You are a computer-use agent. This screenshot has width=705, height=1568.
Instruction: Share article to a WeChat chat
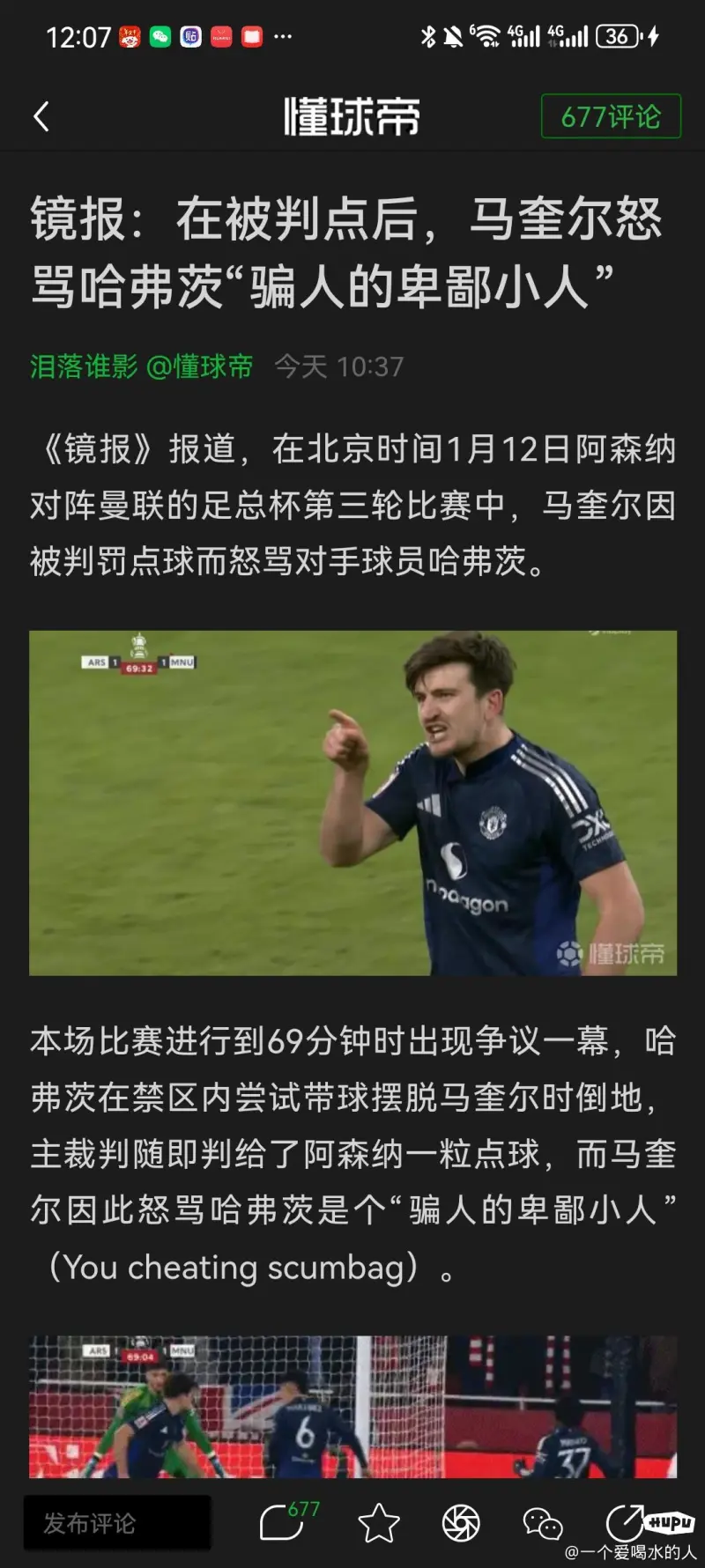click(542, 1523)
